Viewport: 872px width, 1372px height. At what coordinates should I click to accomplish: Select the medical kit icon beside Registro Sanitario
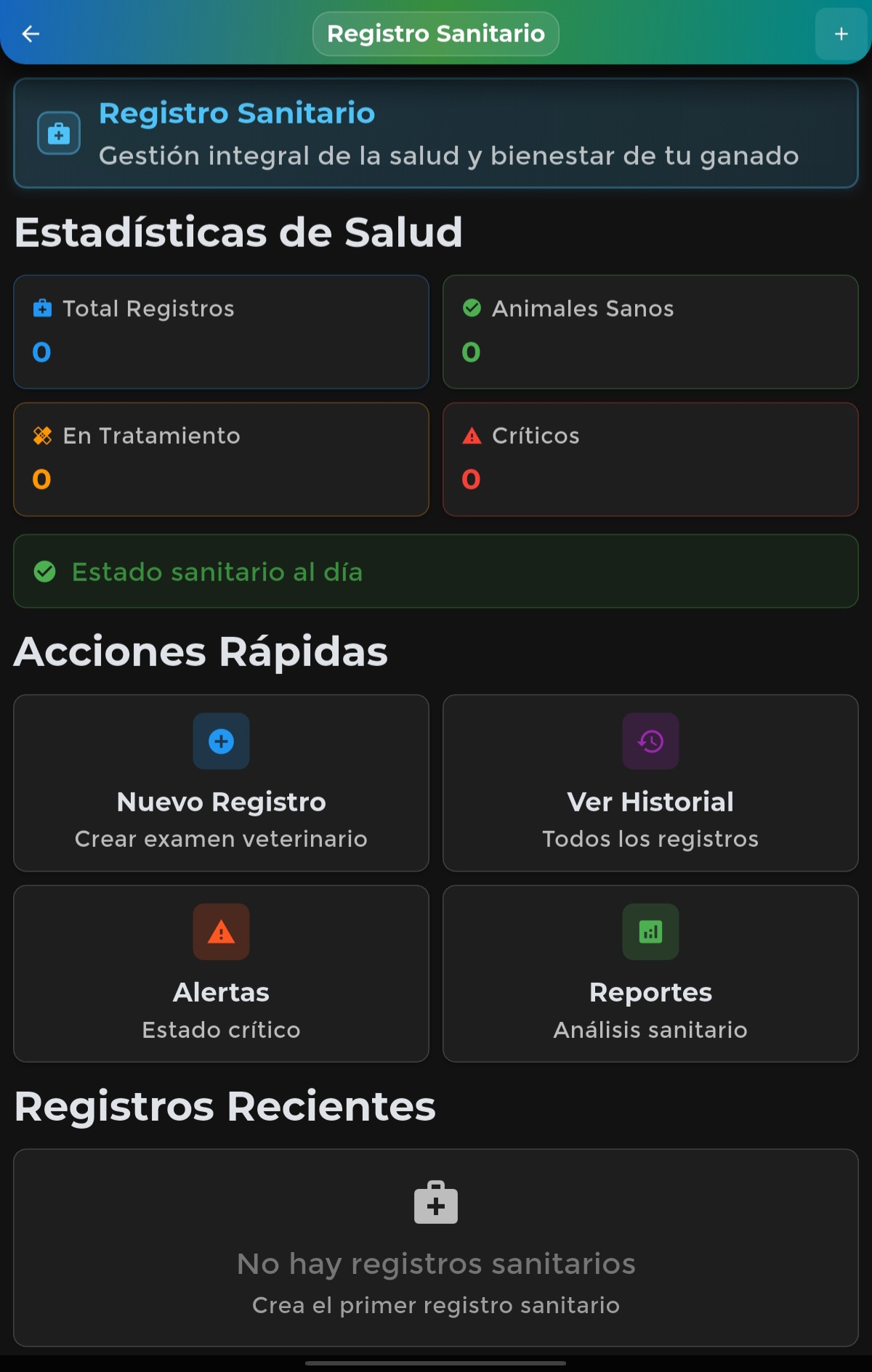pos(58,133)
